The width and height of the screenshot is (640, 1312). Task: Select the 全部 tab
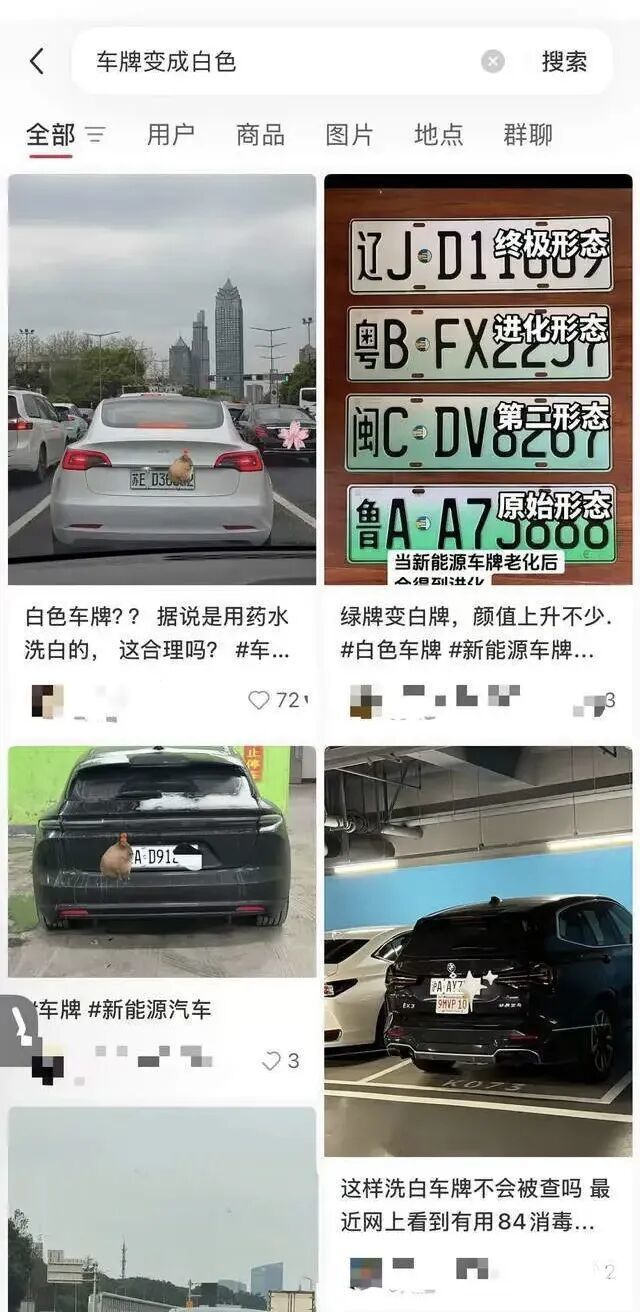coord(50,134)
